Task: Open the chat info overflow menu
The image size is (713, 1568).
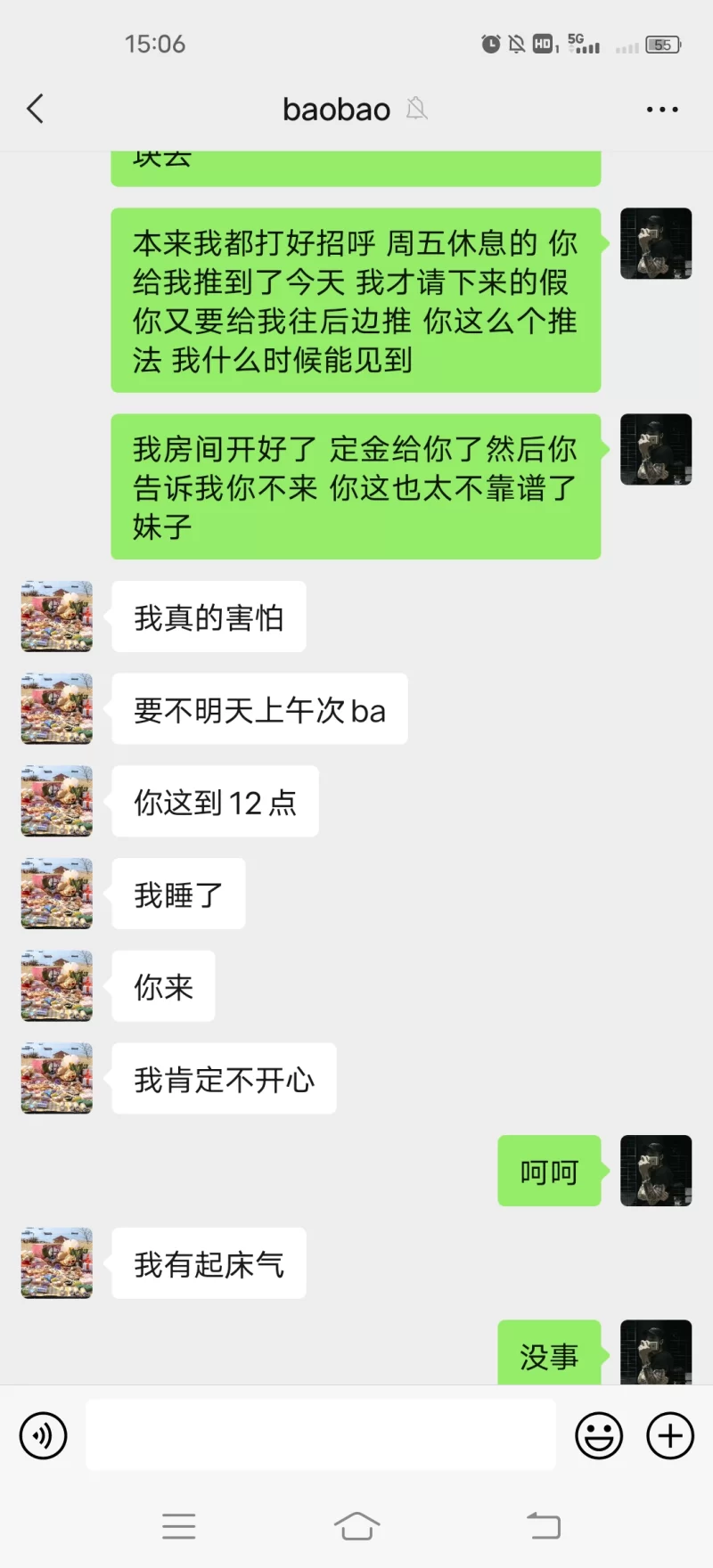Action: (x=661, y=110)
